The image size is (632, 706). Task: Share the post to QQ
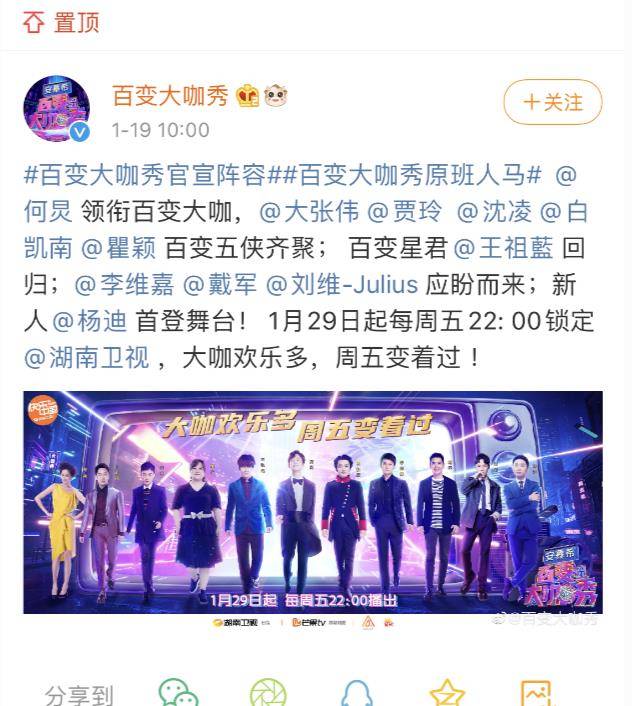point(357,692)
